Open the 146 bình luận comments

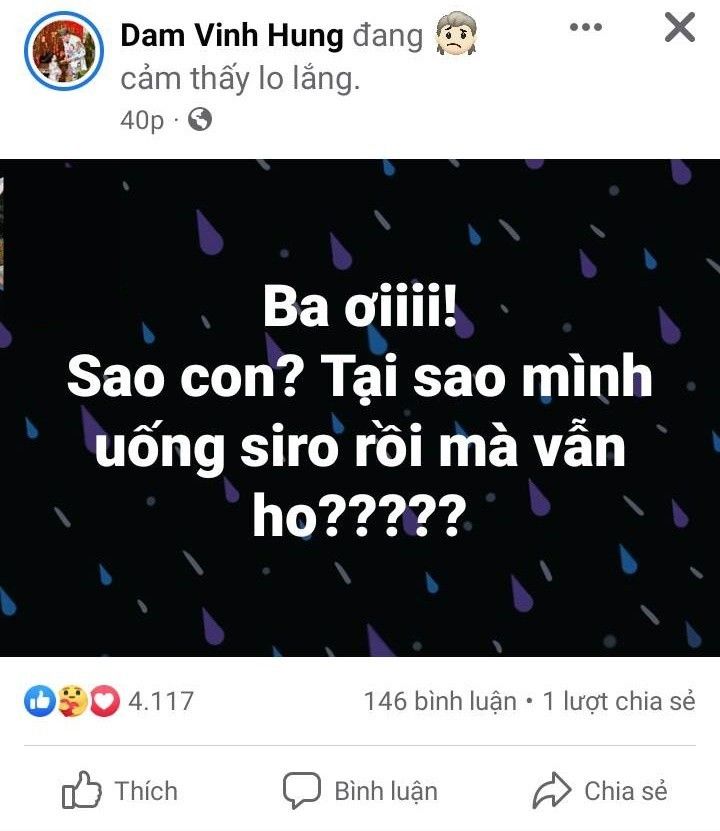point(439,702)
